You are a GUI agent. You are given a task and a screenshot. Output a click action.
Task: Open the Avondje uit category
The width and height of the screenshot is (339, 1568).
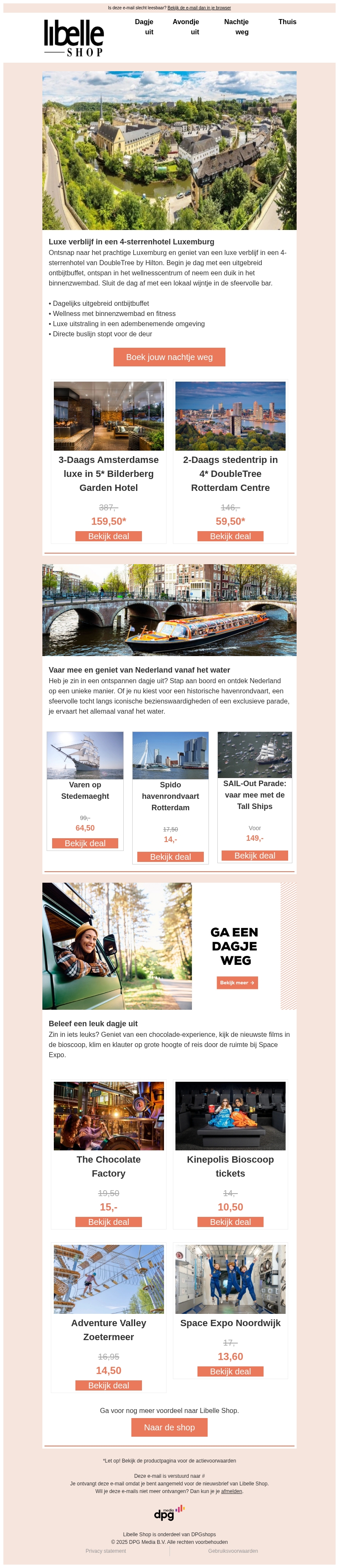[x=186, y=27]
